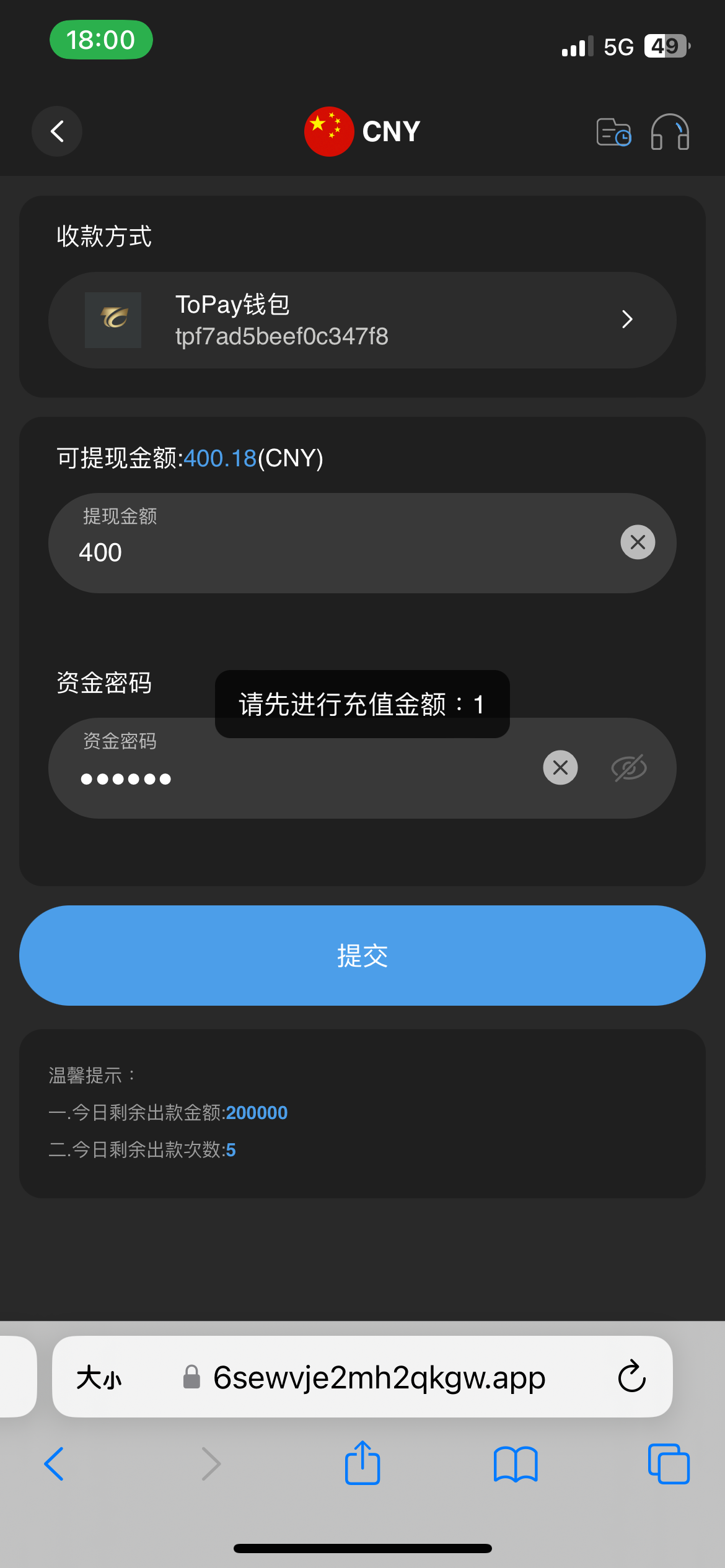Image resolution: width=725 pixels, height=1568 pixels.
Task: Clear the 资金密码 password entry
Action: (x=560, y=768)
